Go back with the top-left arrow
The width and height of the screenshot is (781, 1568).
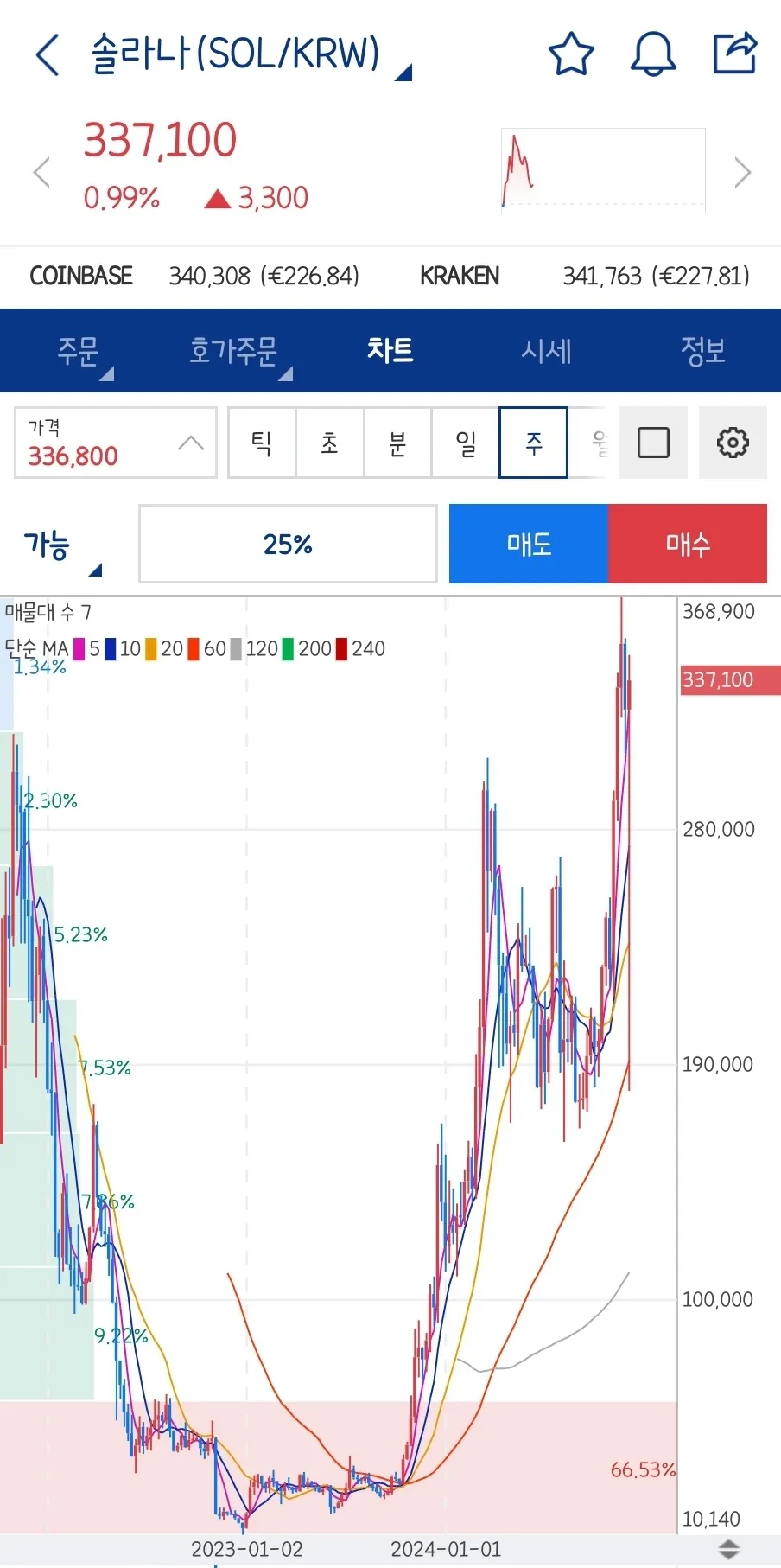coord(48,54)
